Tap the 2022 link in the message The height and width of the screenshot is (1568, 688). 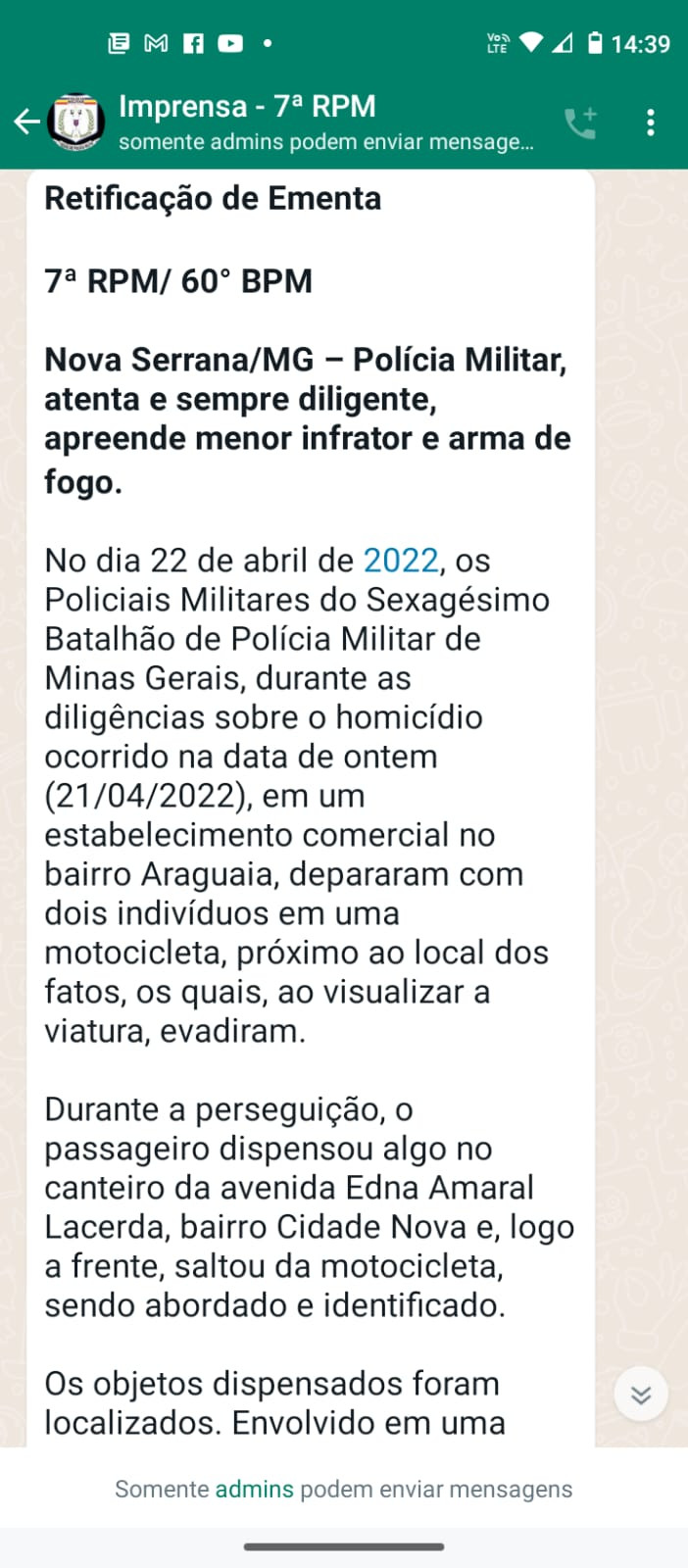[x=401, y=560]
